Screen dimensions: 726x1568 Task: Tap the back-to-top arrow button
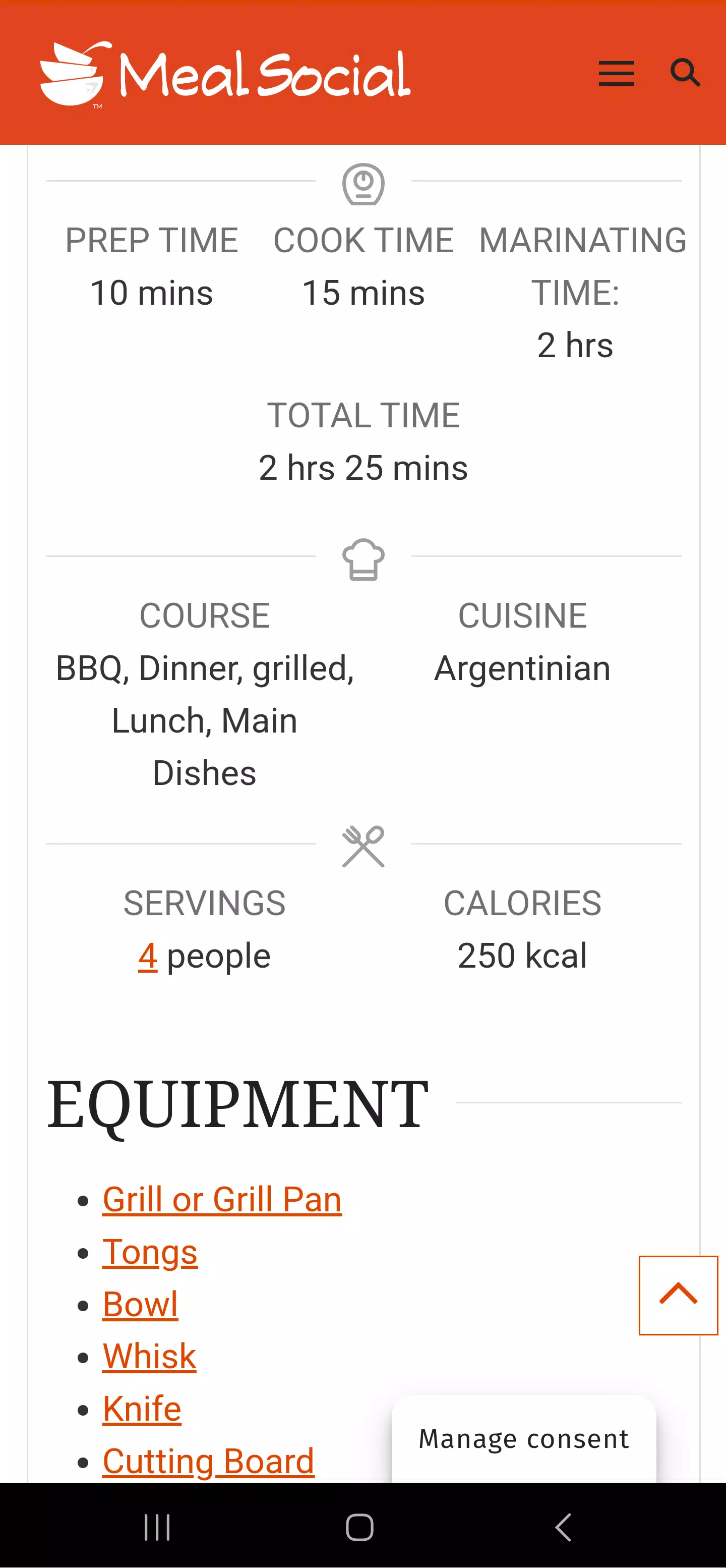click(x=678, y=1295)
